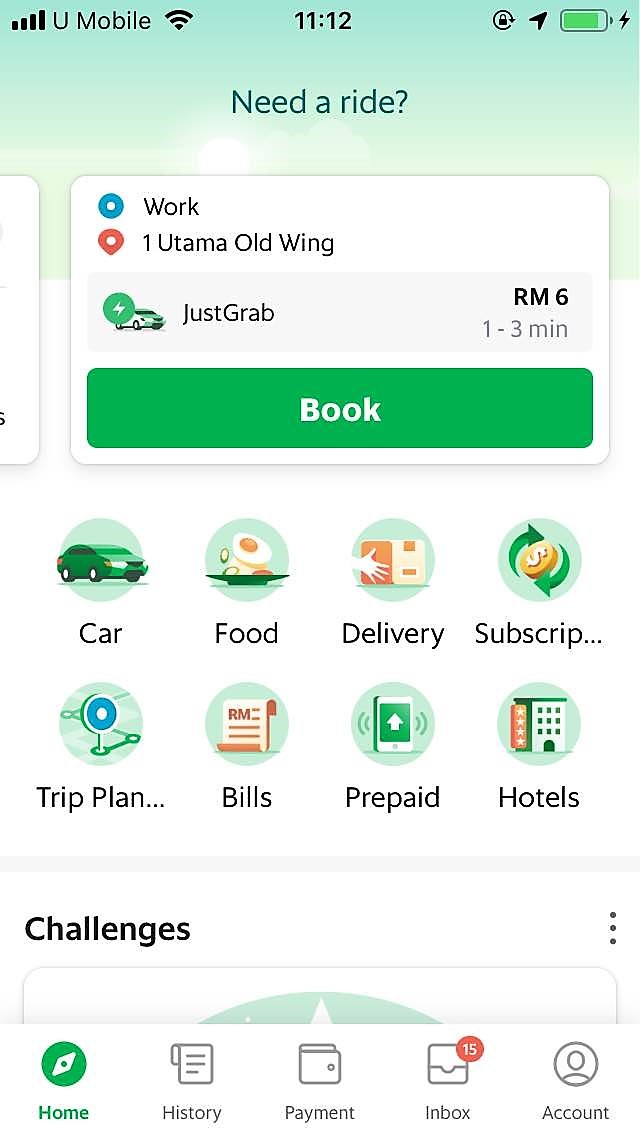Switch to the Payment tab

pyautogui.click(x=320, y=1078)
